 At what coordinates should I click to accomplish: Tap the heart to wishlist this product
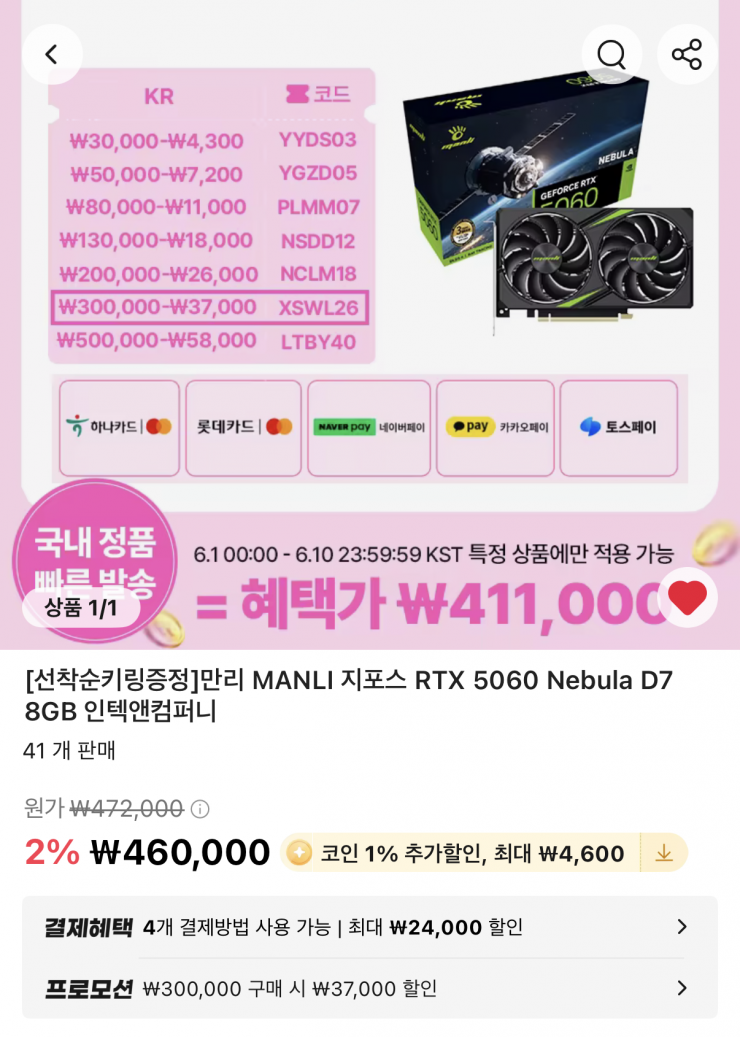coord(688,597)
